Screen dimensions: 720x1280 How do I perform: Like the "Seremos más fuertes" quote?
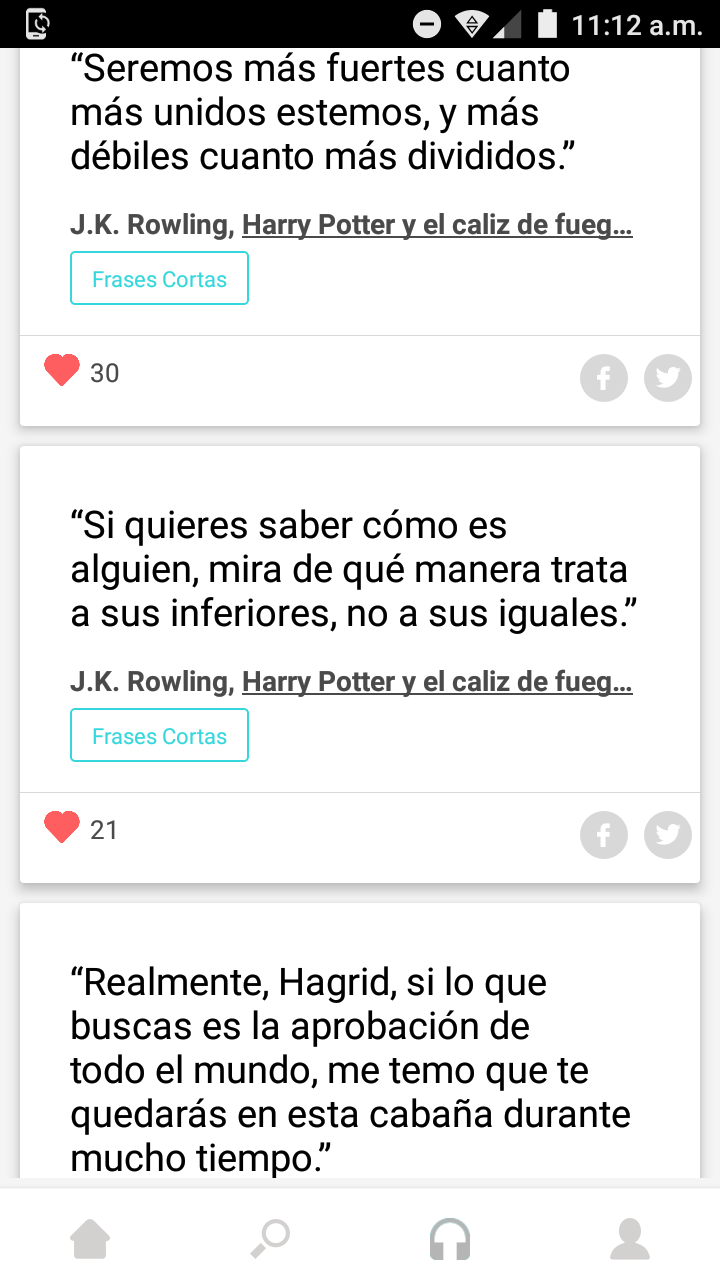pos(62,371)
